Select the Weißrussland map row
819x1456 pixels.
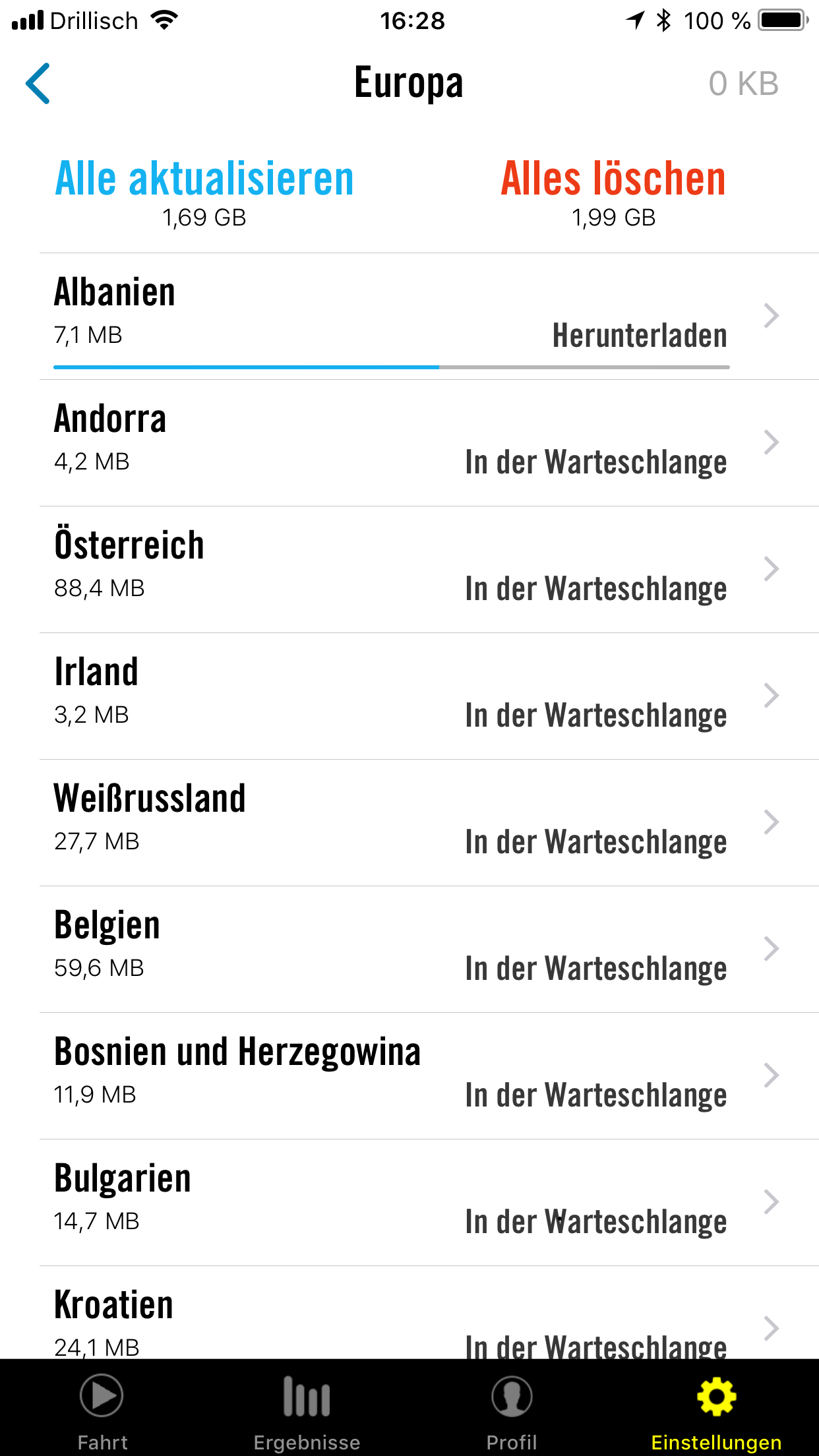tap(409, 822)
